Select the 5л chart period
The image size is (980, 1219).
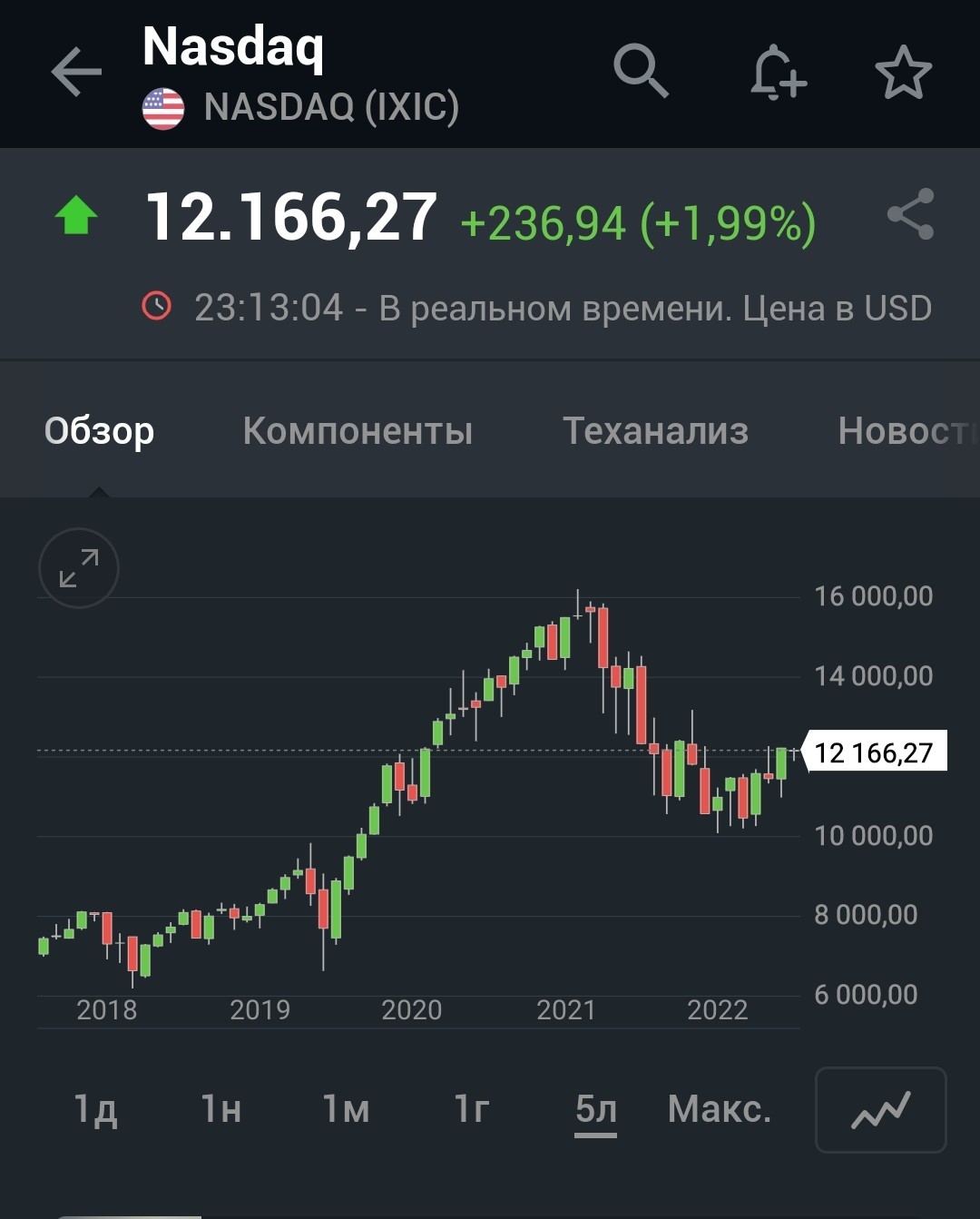(596, 1109)
